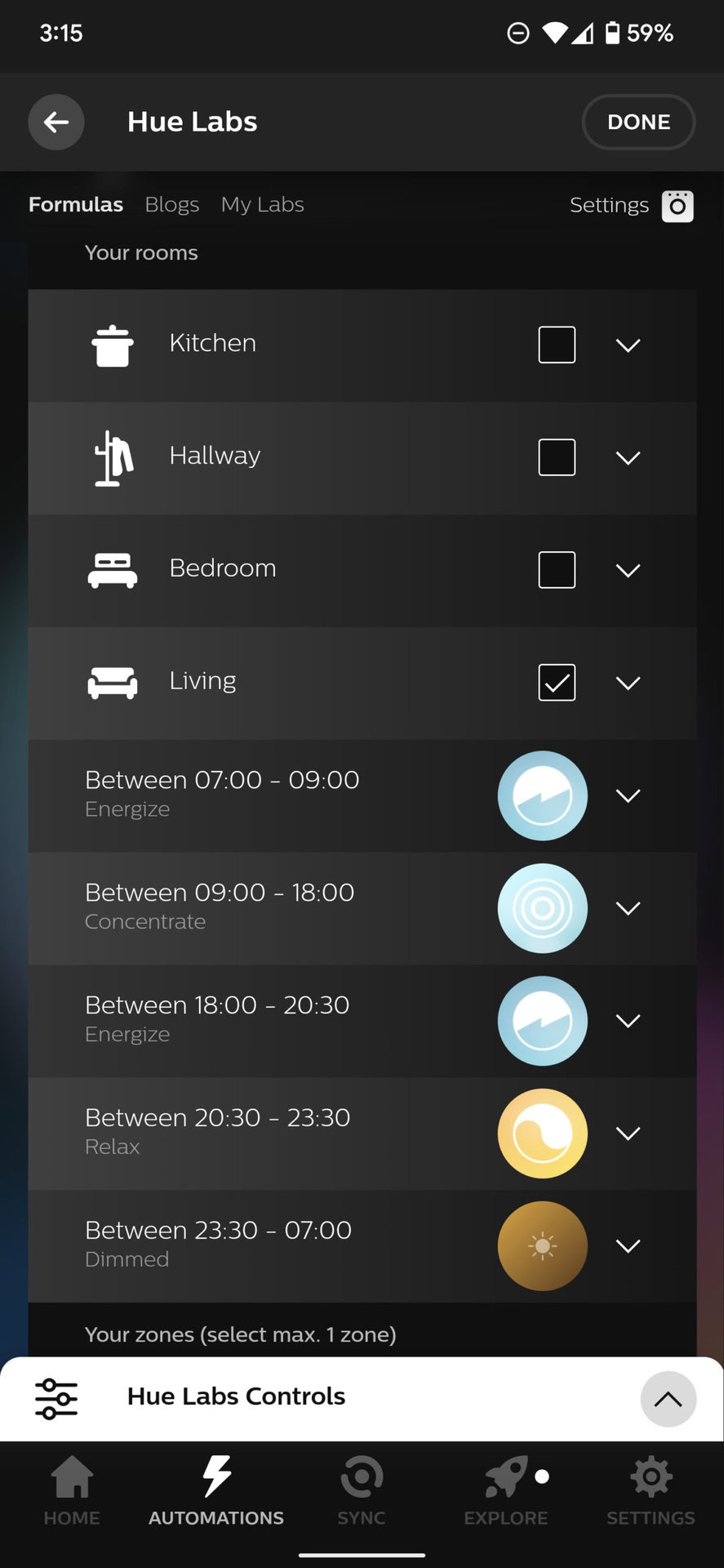This screenshot has height=1568, width=724.
Task: Expand the Hallway row chevron
Action: (x=628, y=457)
